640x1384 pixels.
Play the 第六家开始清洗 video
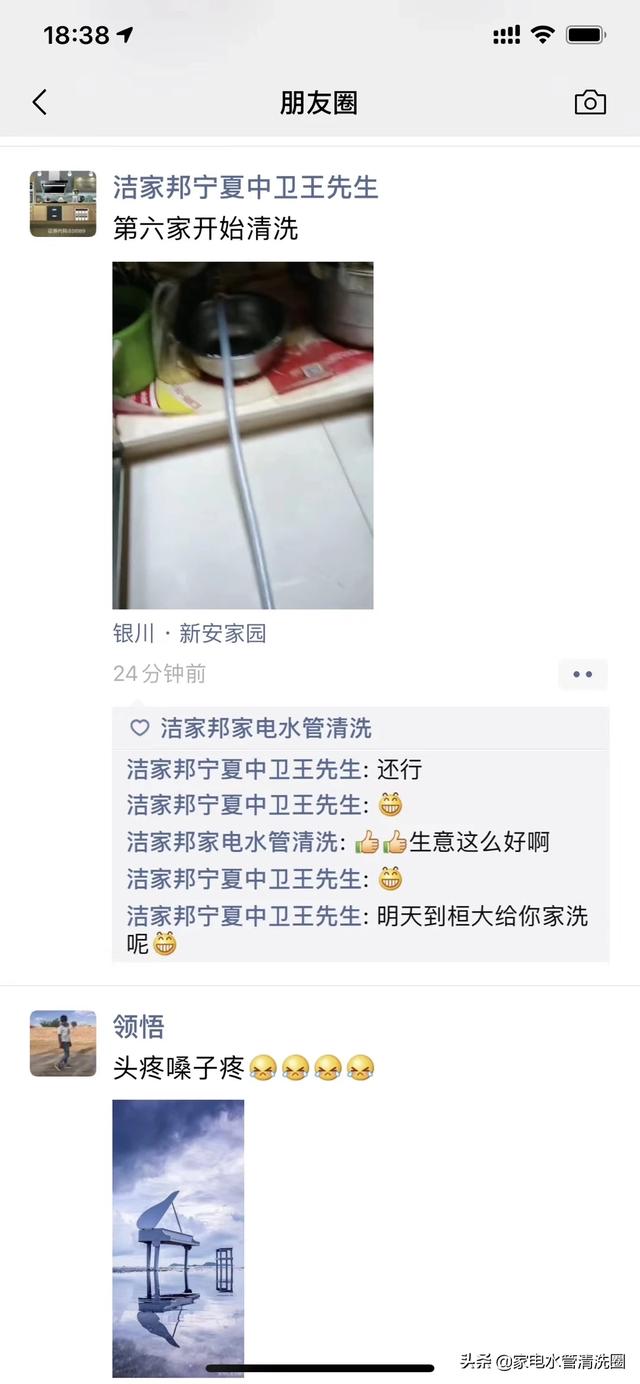[243, 435]
